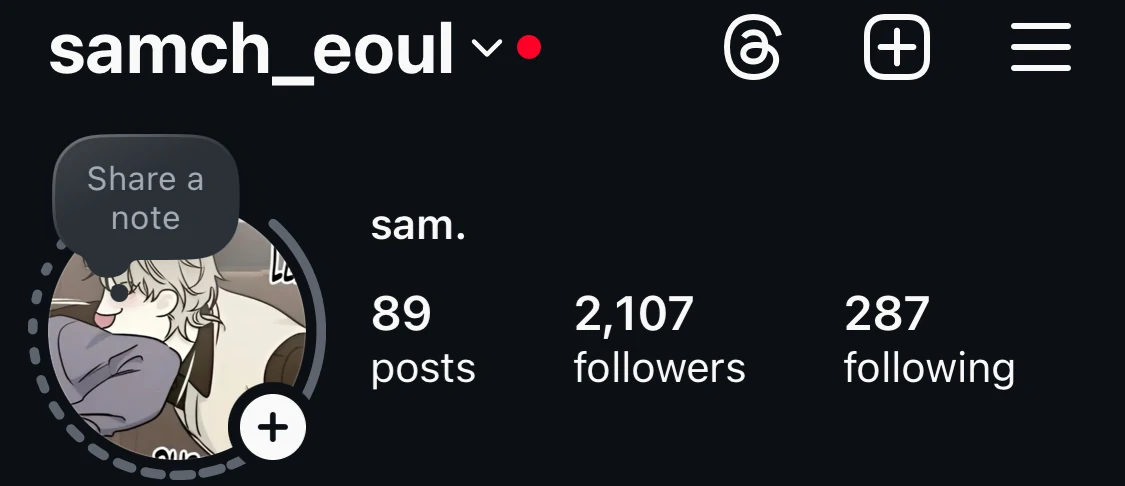View the 287 following list

(x=928, y=341)
